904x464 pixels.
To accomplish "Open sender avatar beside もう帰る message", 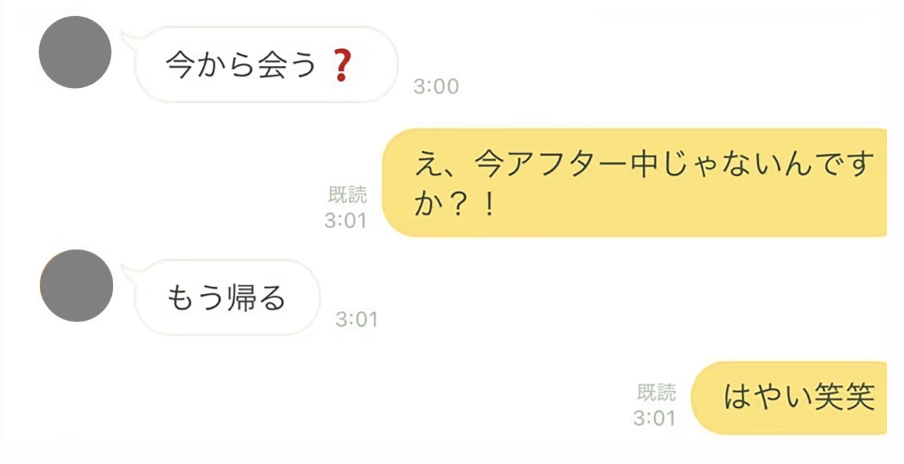I will coord(75,285).
